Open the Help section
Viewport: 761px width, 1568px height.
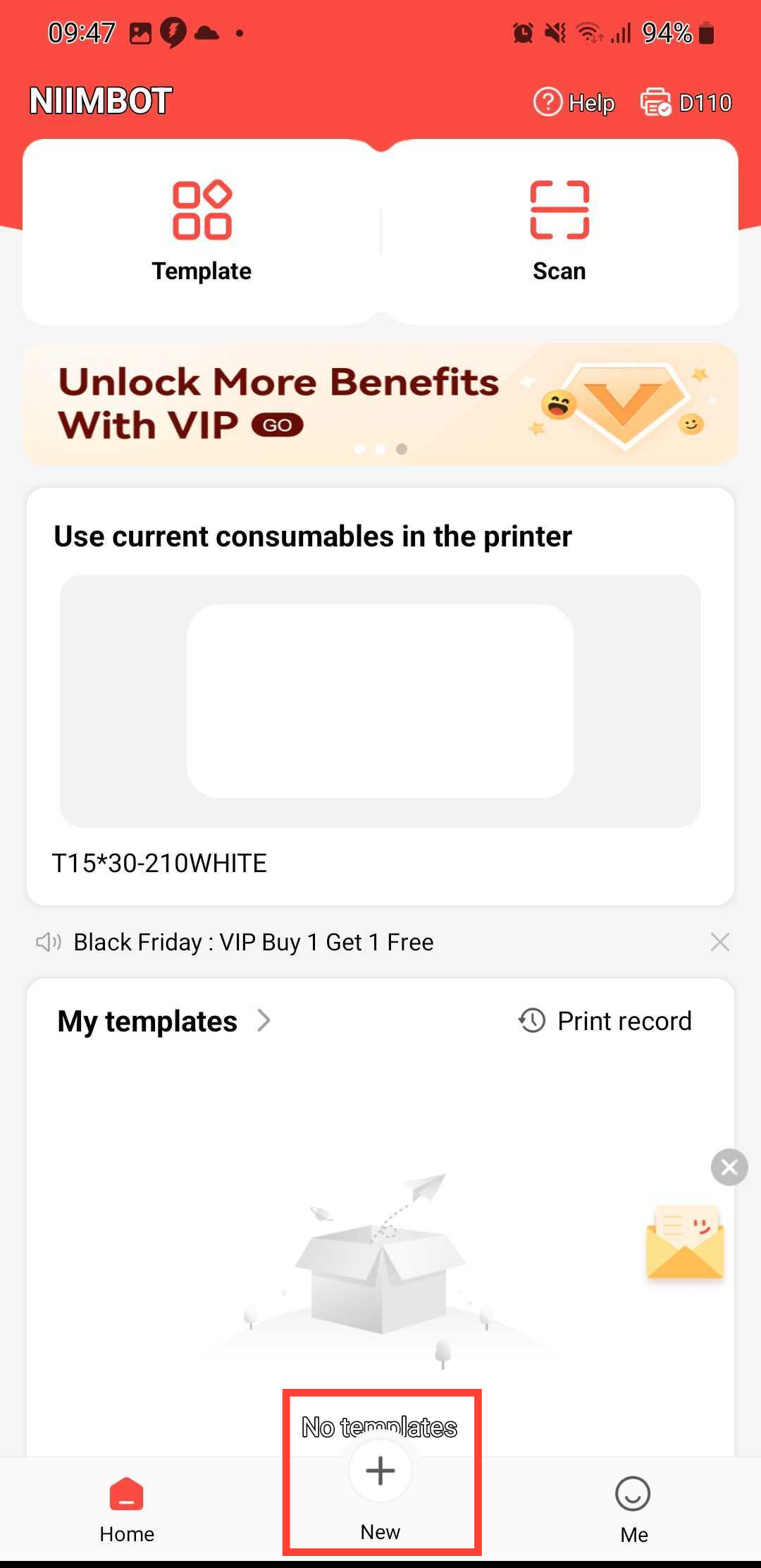574,103
